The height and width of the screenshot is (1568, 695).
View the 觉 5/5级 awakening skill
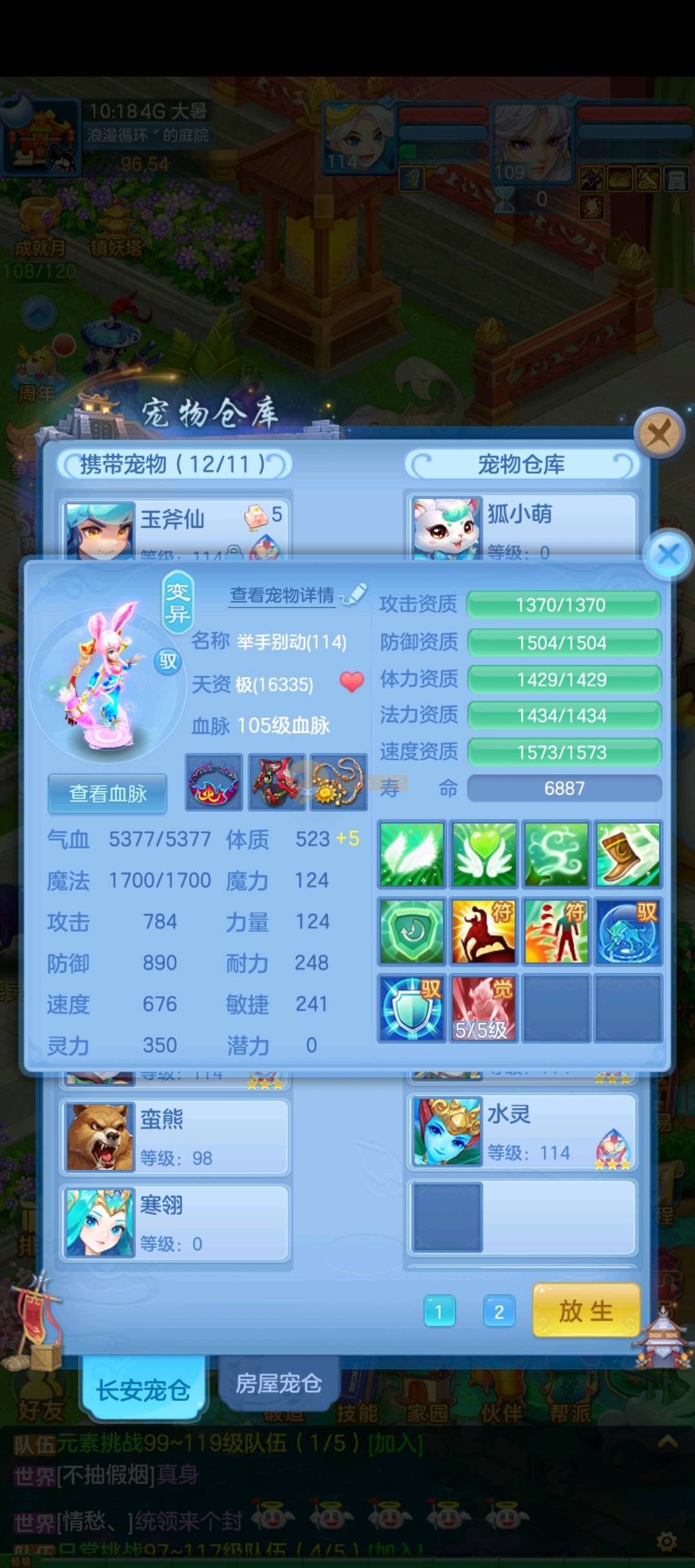(484, 1008)
